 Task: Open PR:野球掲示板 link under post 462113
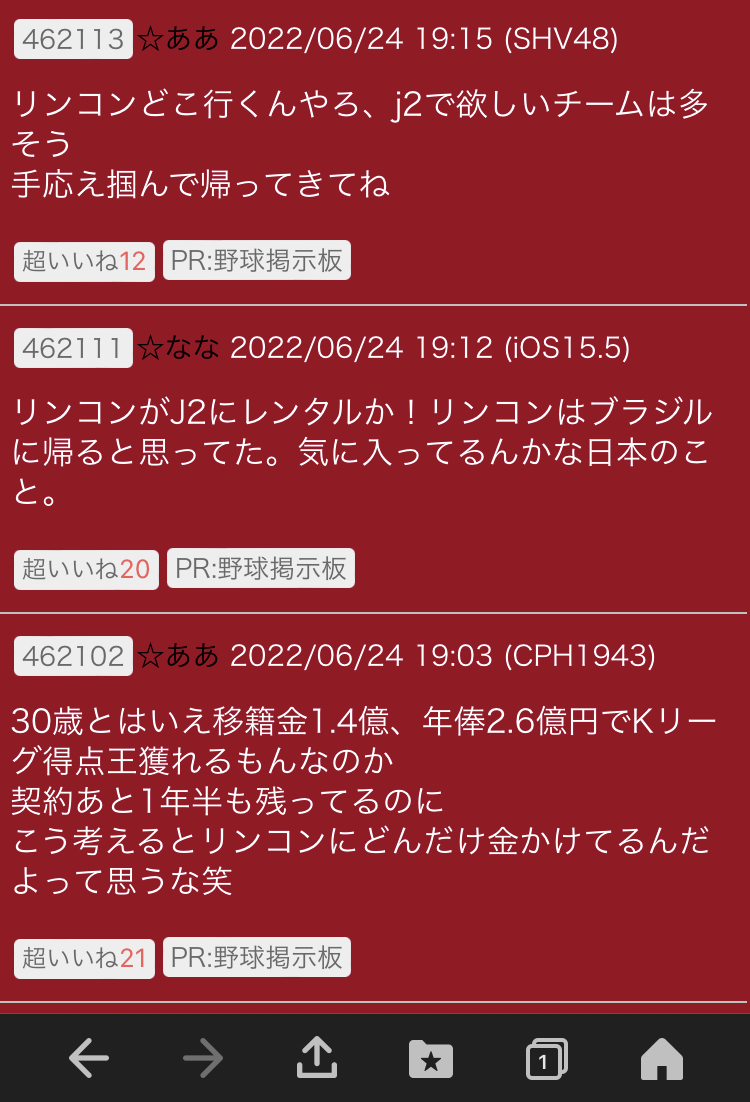coord(257,262)
